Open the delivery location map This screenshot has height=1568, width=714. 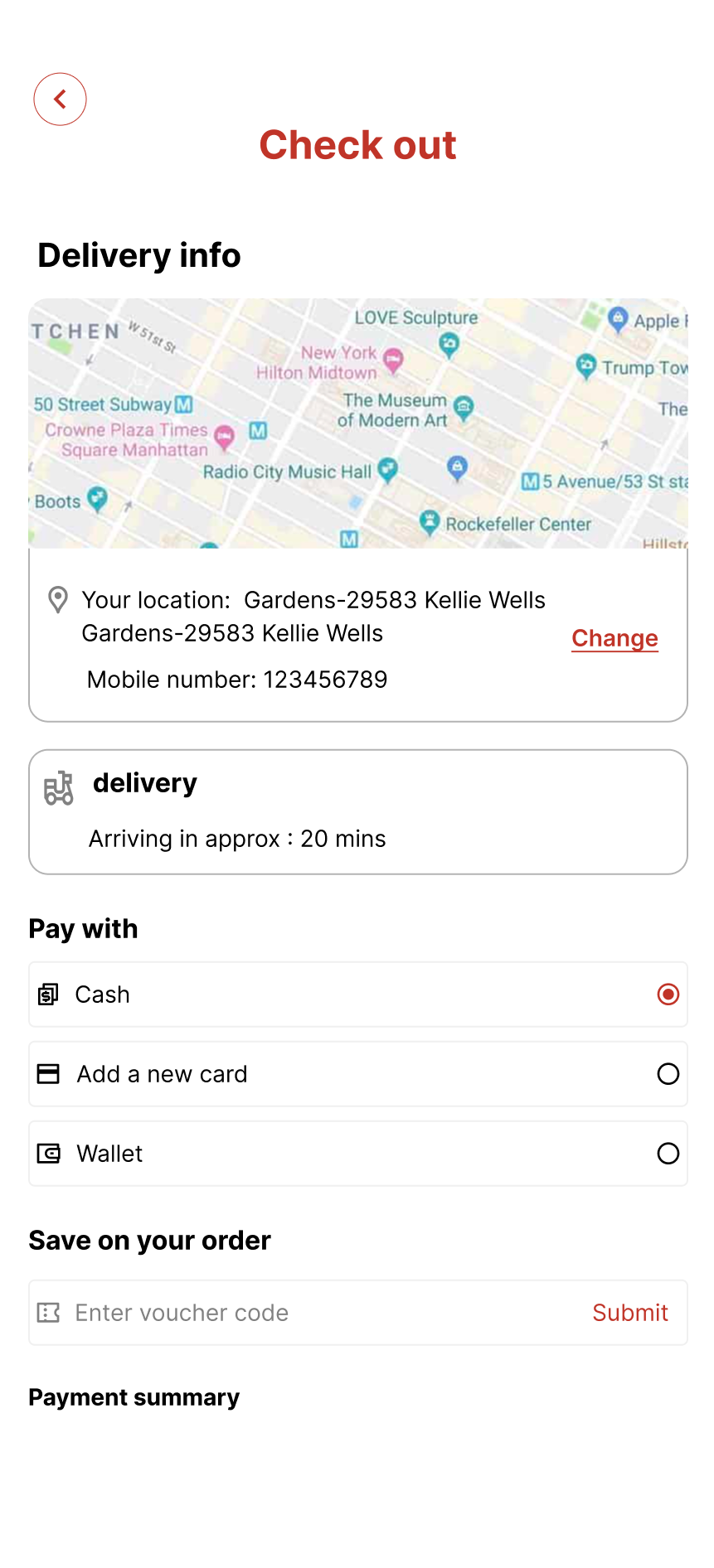point(358,423)
